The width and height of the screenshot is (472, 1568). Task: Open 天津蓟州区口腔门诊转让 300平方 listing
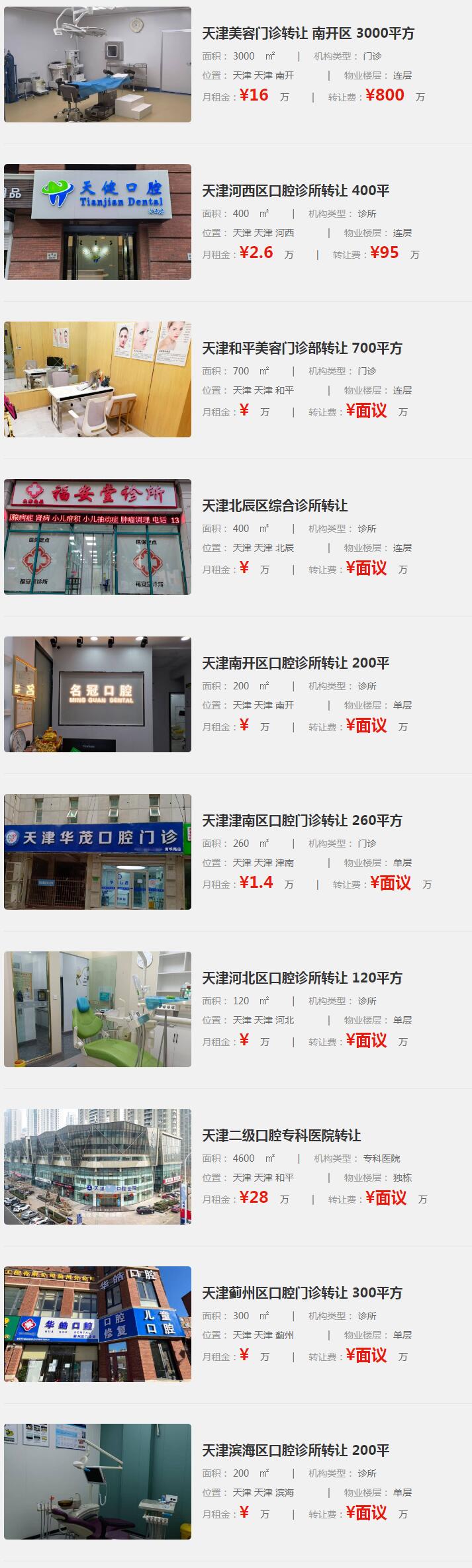302,1293
